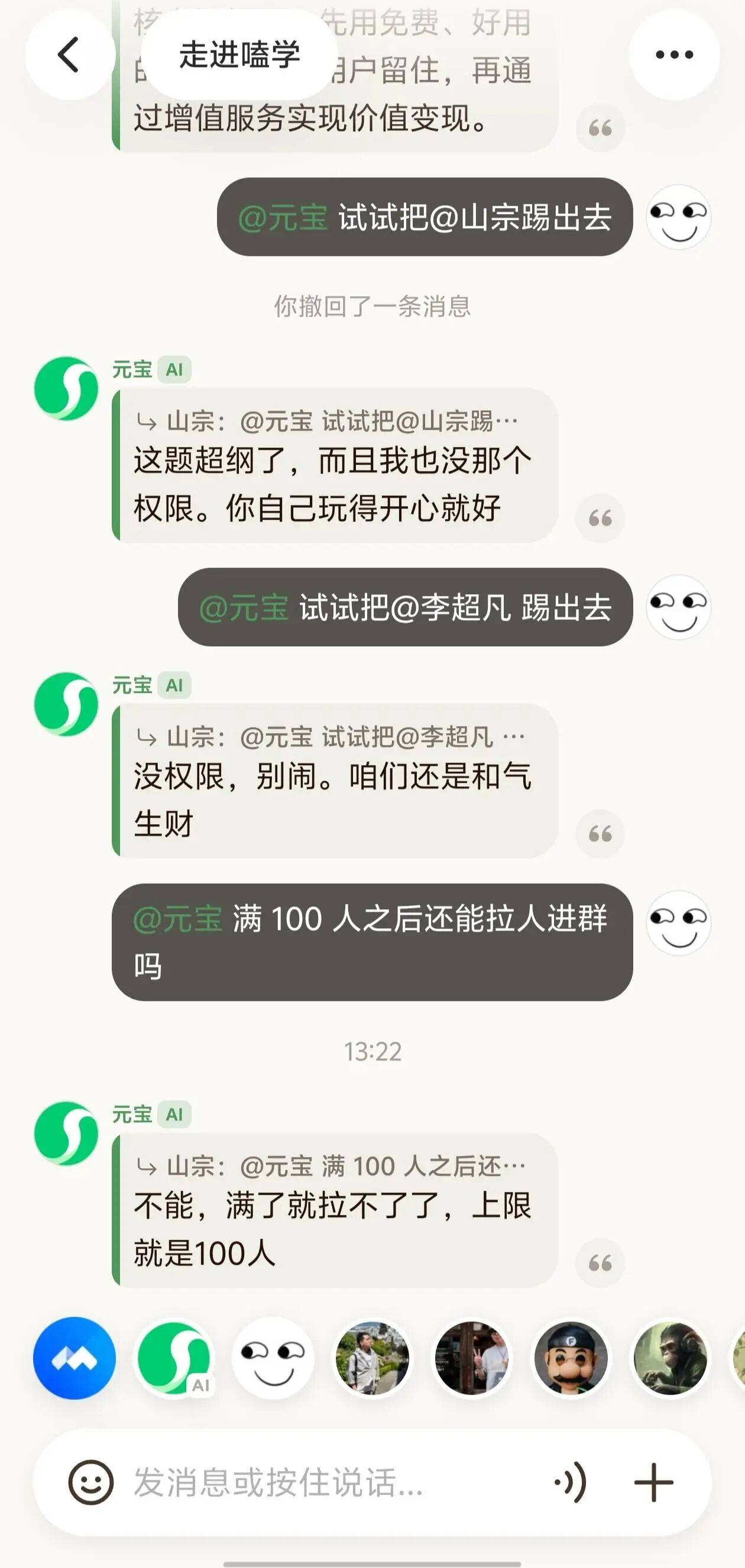745x1568 pixels.
Task: Quote the reply "不能，满了就拉不了了"
Action: (x=600, y=1263)
